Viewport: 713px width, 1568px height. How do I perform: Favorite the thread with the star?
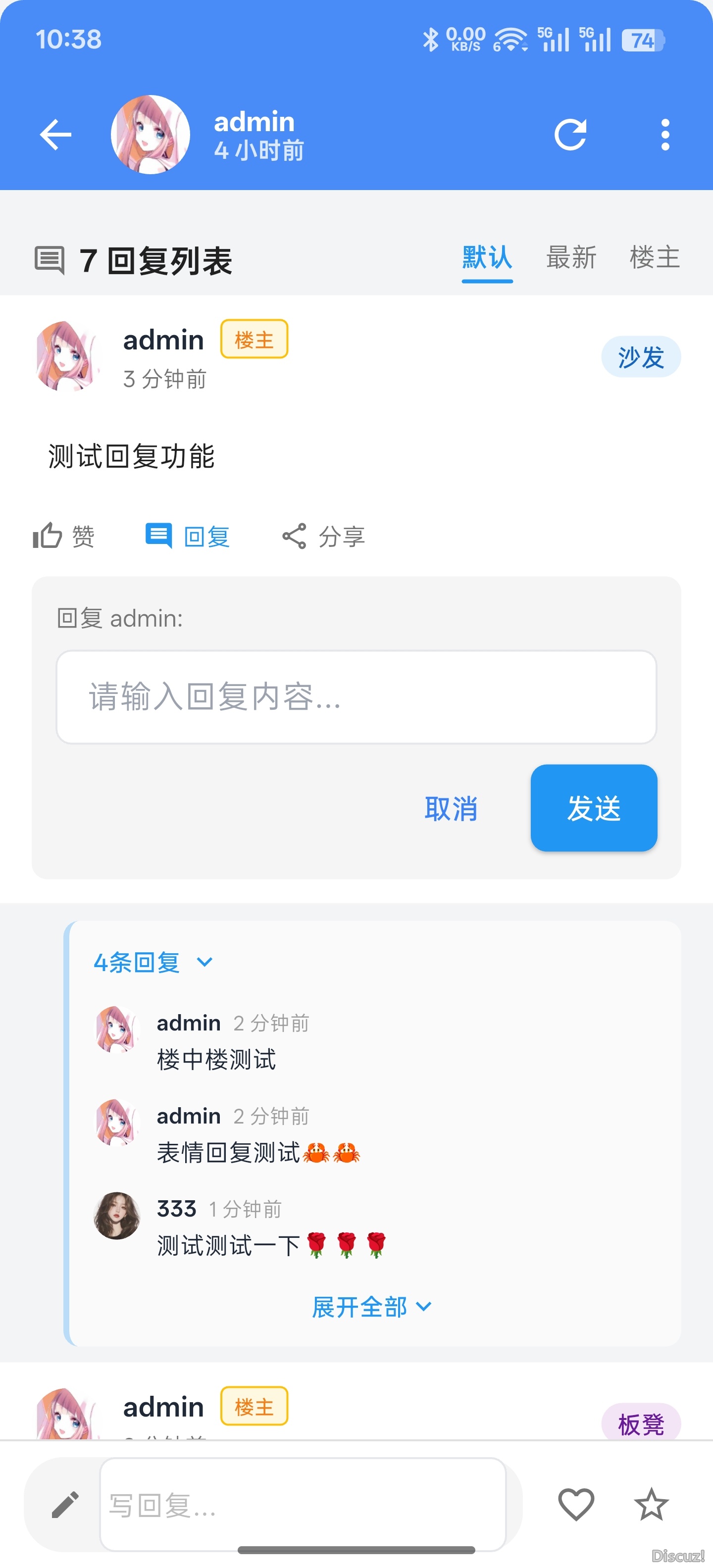point(652,1504)
